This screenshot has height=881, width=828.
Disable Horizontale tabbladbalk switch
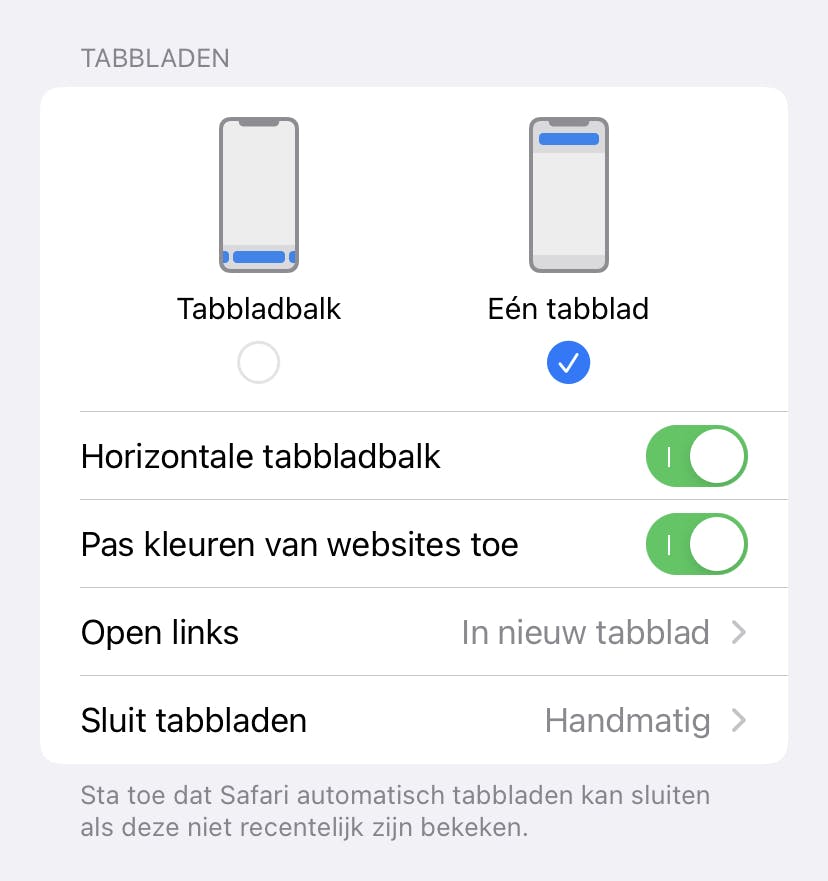click(x=696, y=456)
